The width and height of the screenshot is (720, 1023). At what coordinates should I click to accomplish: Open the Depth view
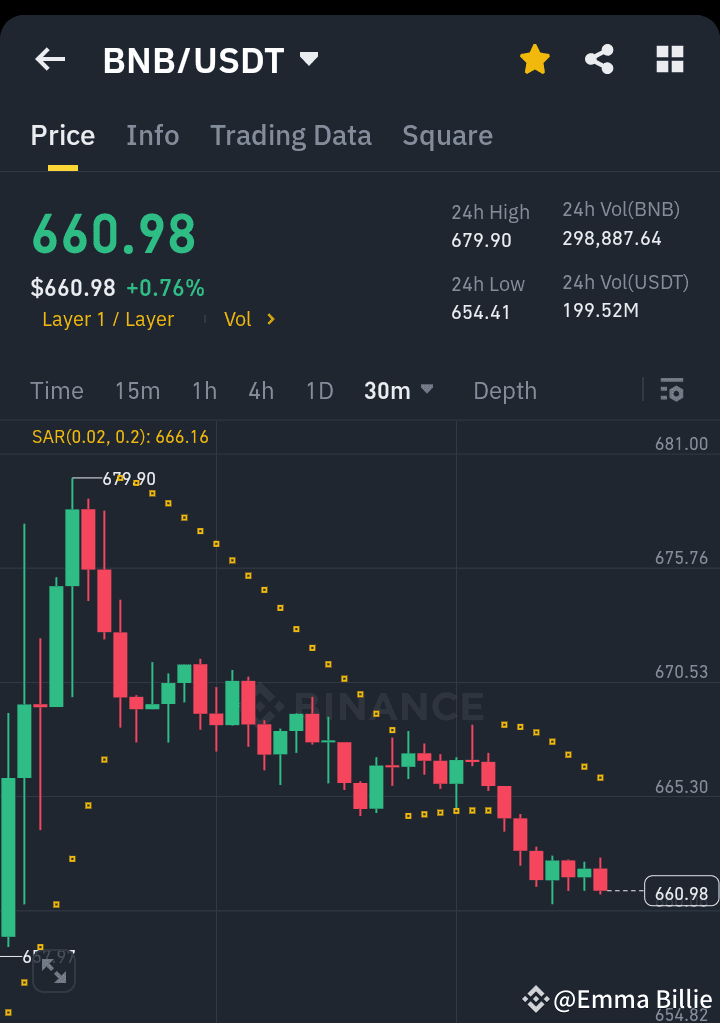coord(504,391)
